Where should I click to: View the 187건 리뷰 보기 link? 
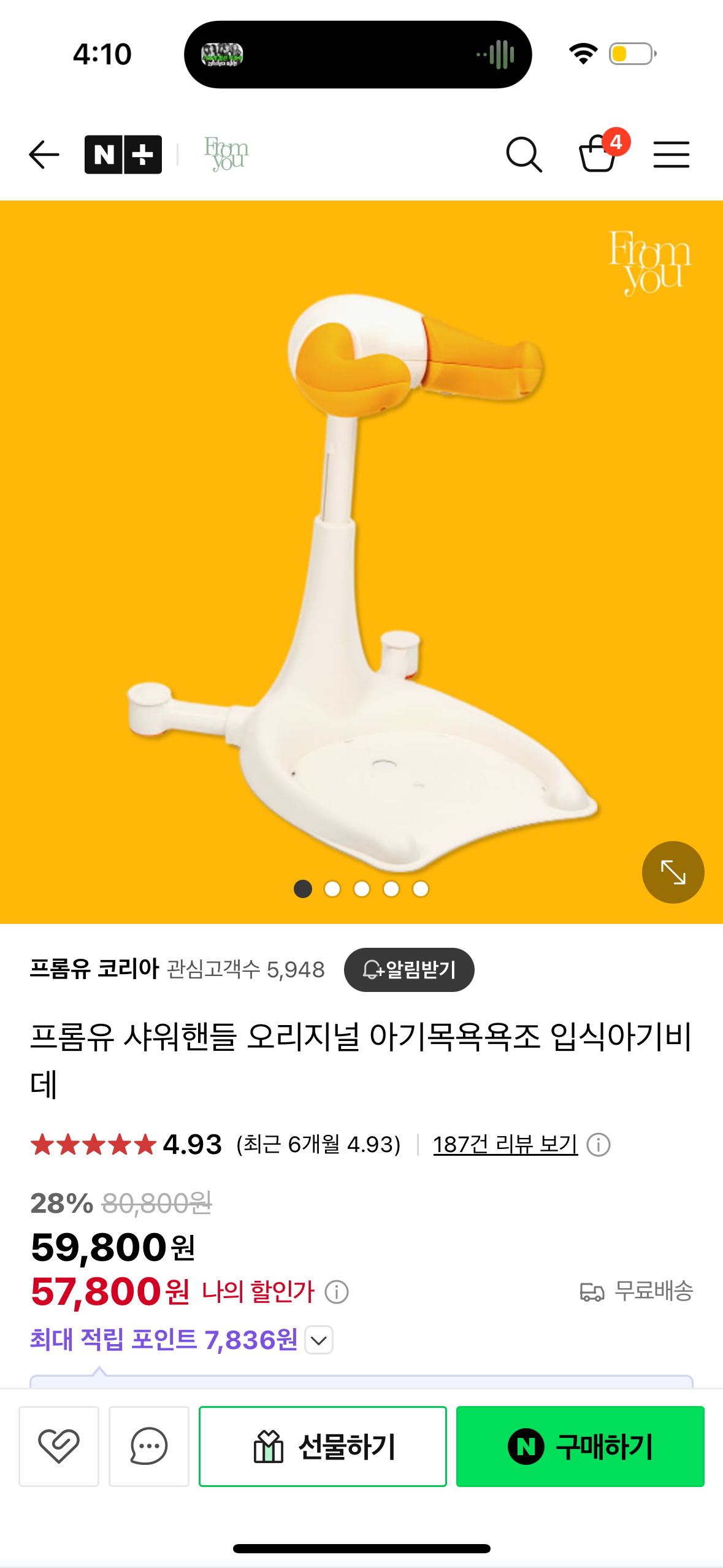click(x=505, y=1144)
